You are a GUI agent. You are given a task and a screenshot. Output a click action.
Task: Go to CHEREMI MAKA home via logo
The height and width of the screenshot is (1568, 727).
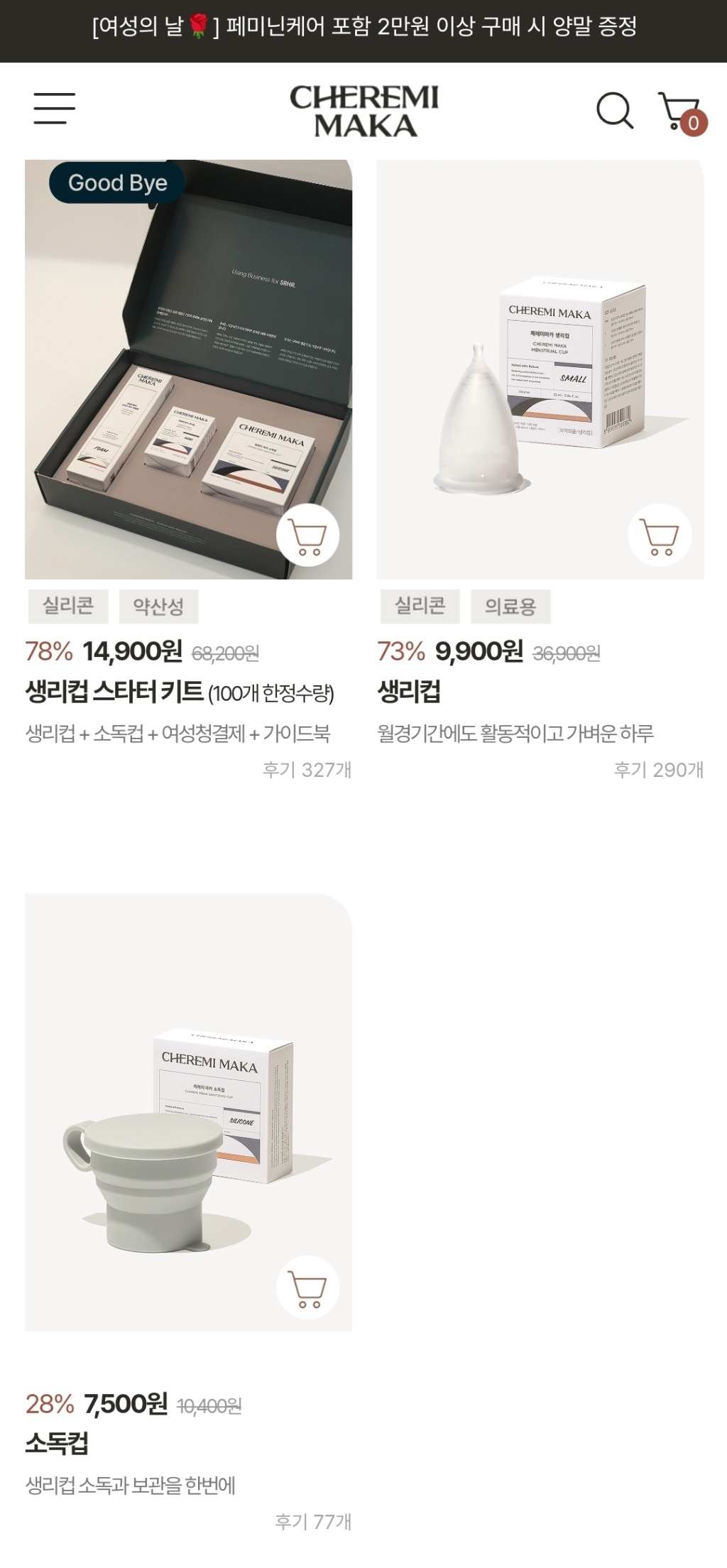click(x=363, y=111)
